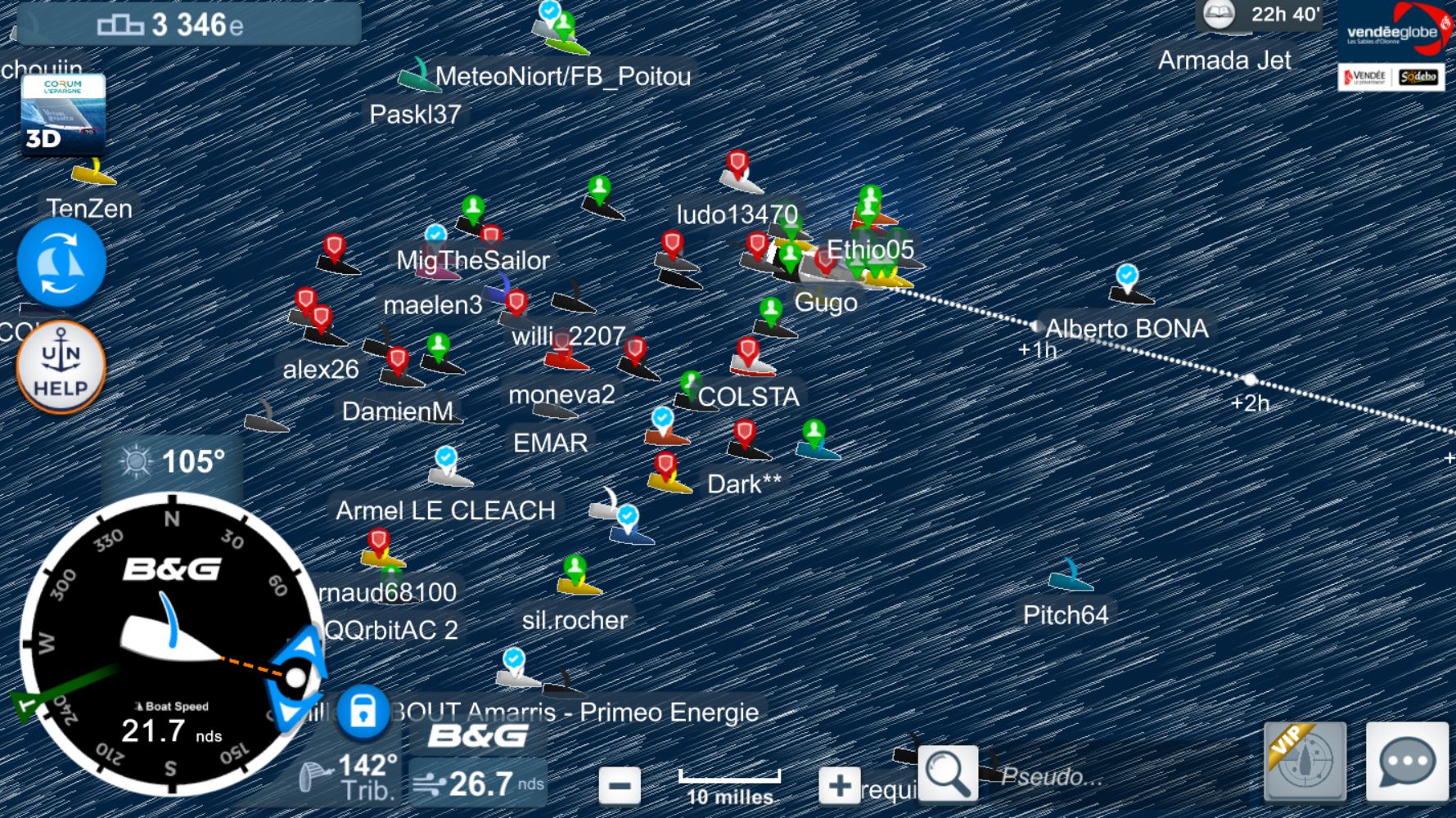Open the chat bubble
Image resolution: width=1456 pixels, height=818 pixels.
[1406, 762]
